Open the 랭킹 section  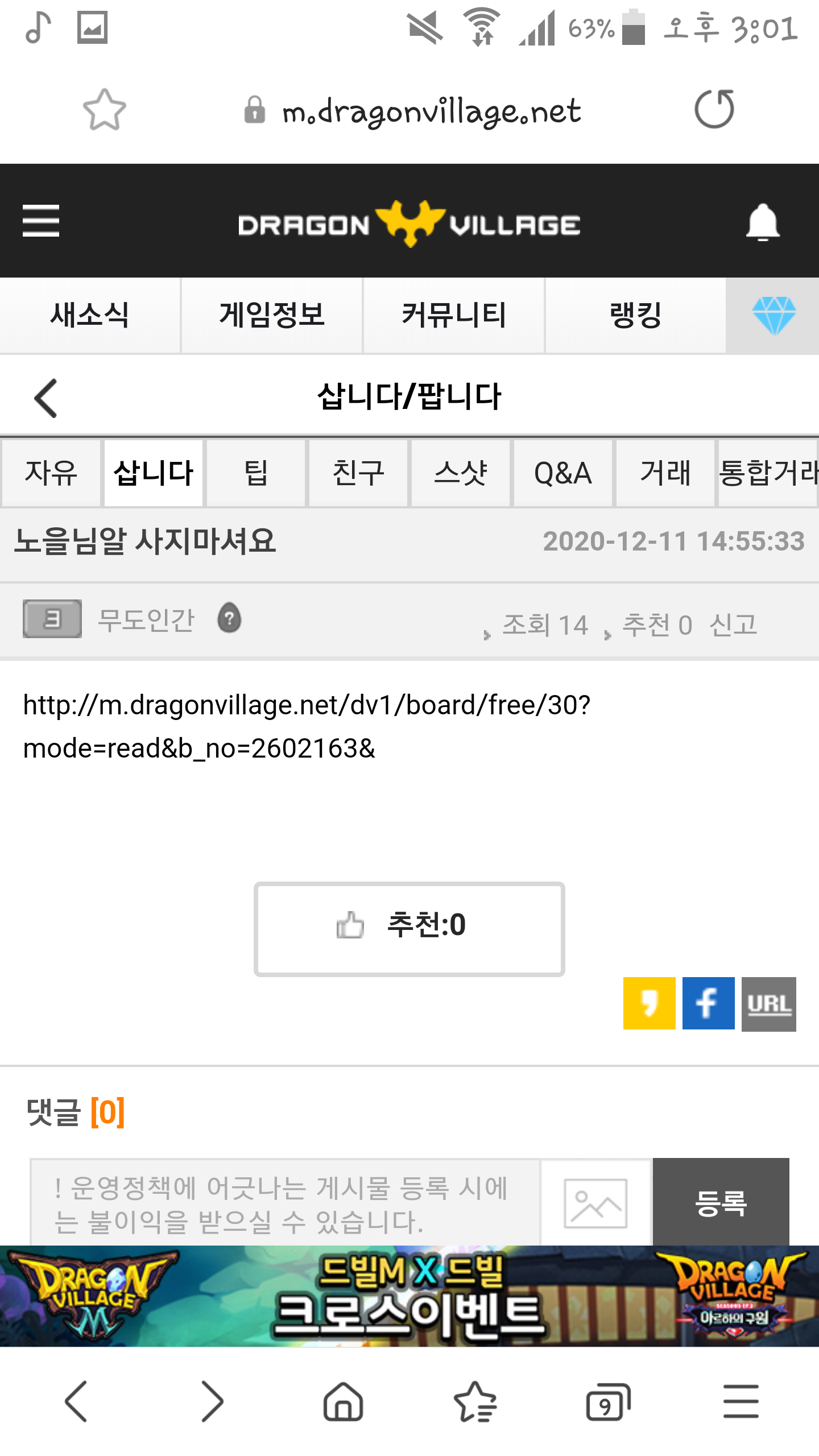(635, 315)
